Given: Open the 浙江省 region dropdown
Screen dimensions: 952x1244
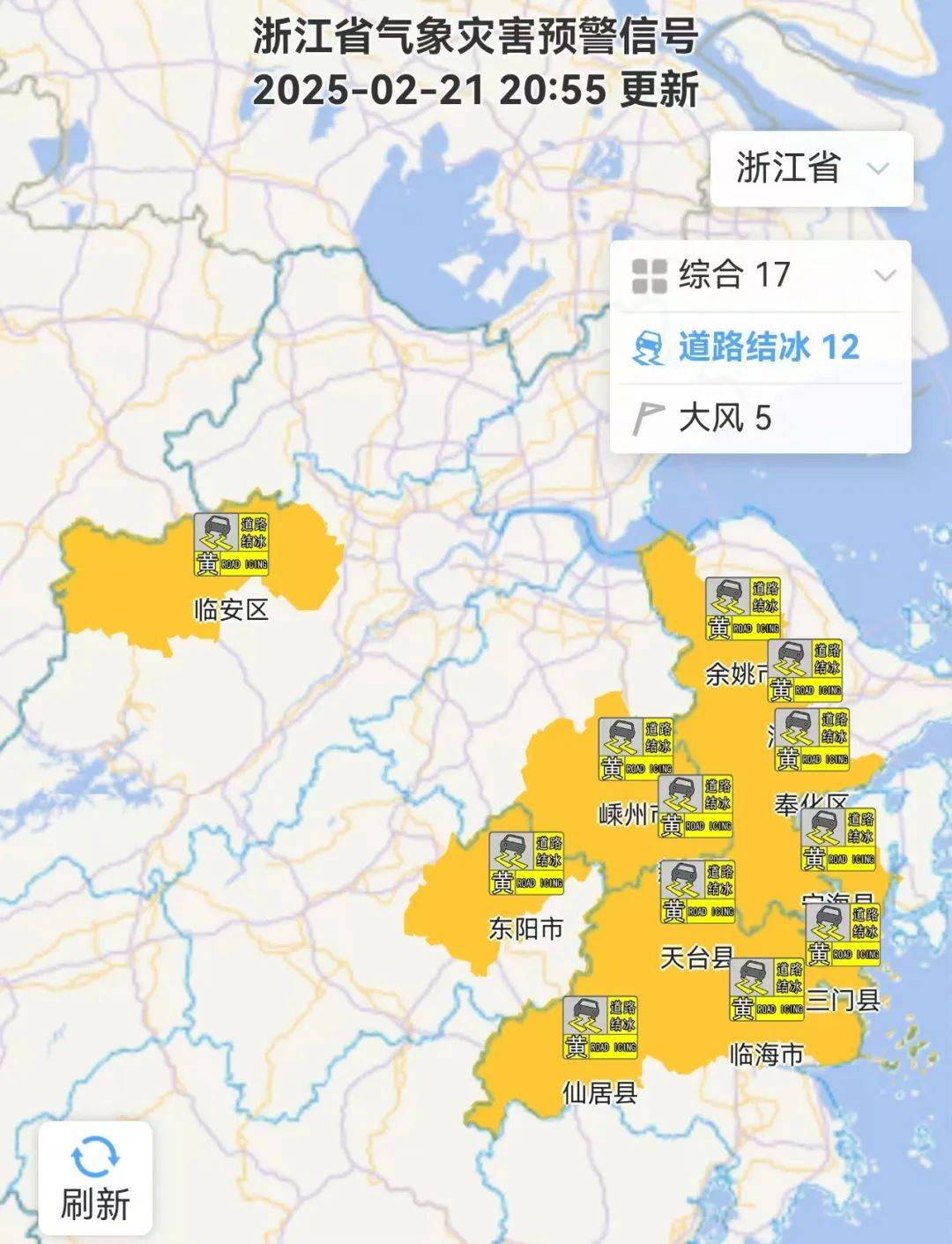Looking at the screenshot, I should (x=811, y=168).
